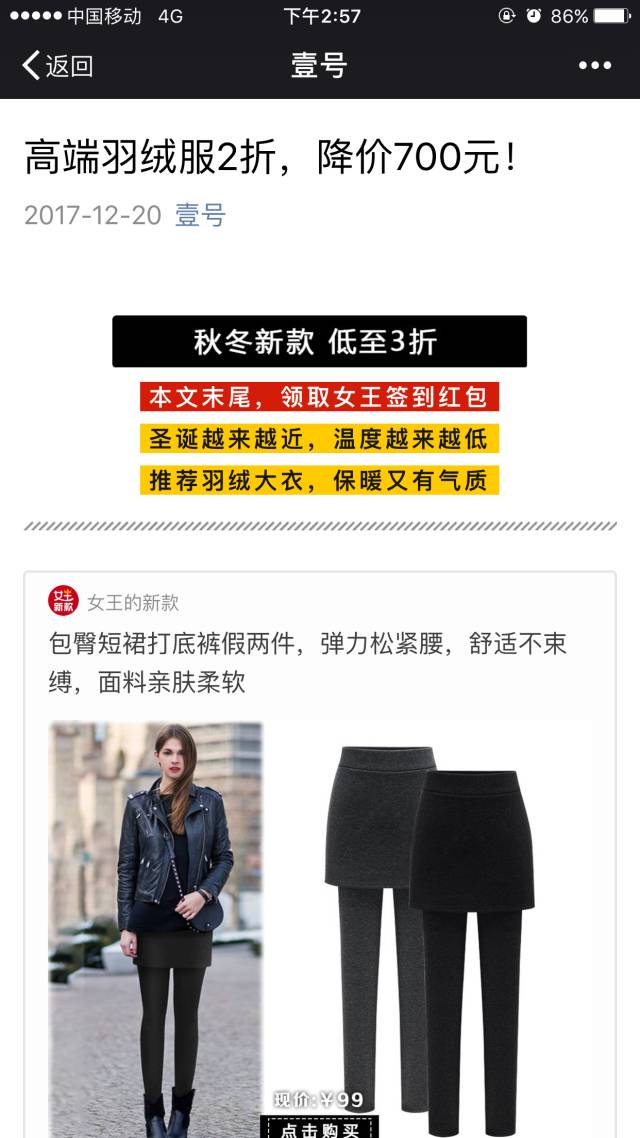Tap the 点击购买 buy button
Viewport: 640px width, 1138px height.
click(x=320, y=1128)
